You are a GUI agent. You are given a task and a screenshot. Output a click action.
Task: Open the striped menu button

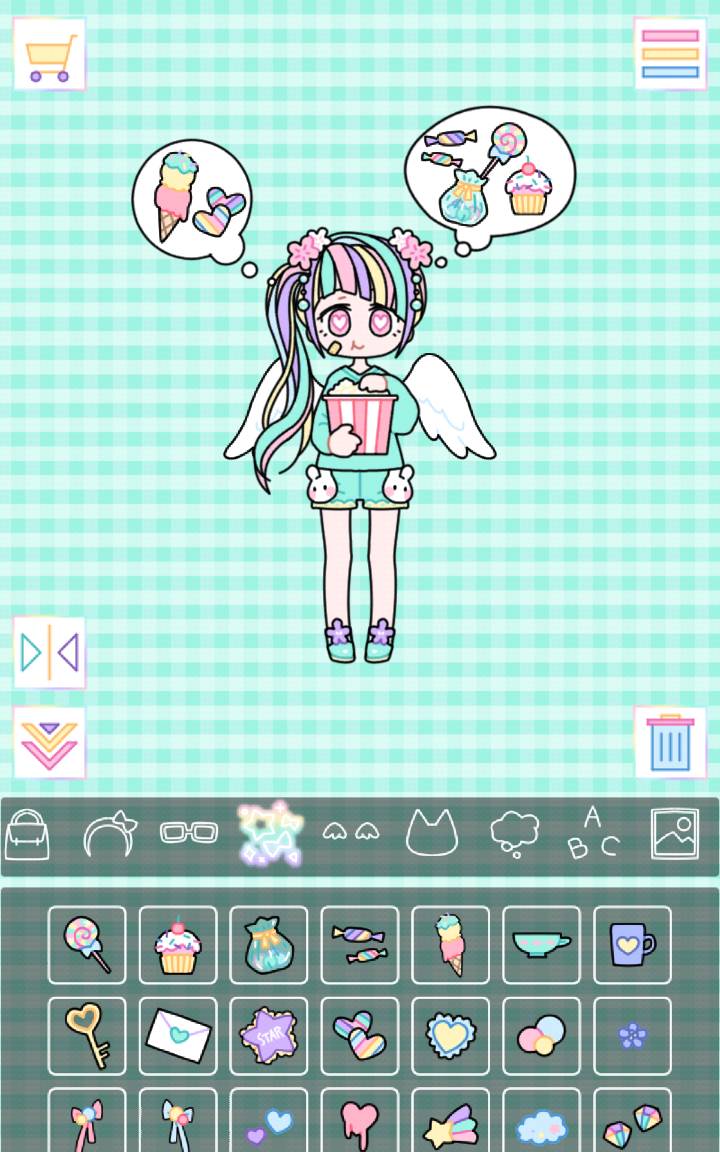pyautogui.click(x=670, y=54)
